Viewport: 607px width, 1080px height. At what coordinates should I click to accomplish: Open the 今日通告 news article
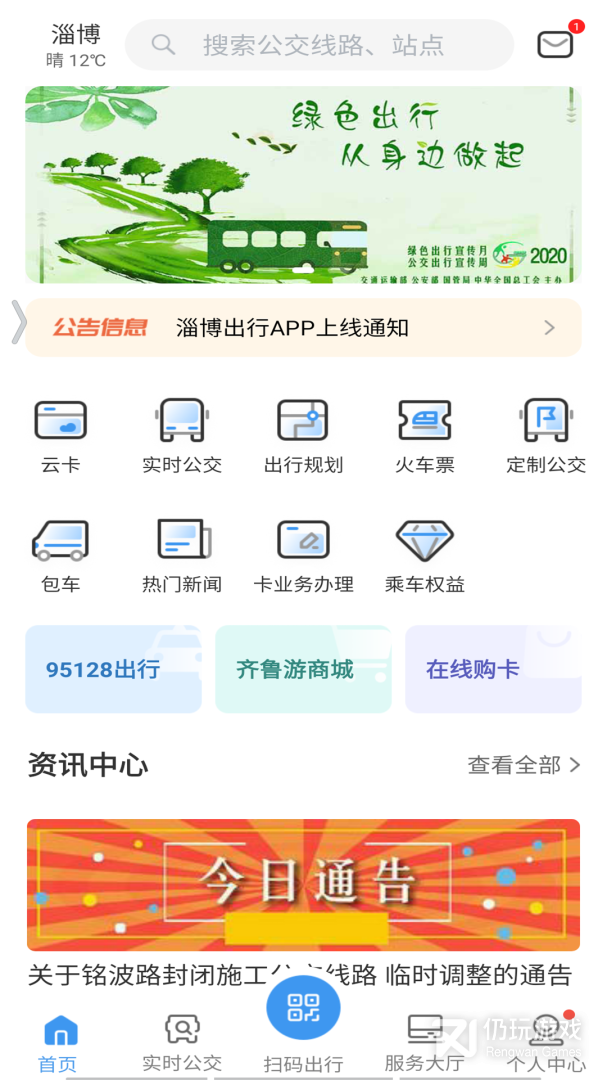pos(303,886)
